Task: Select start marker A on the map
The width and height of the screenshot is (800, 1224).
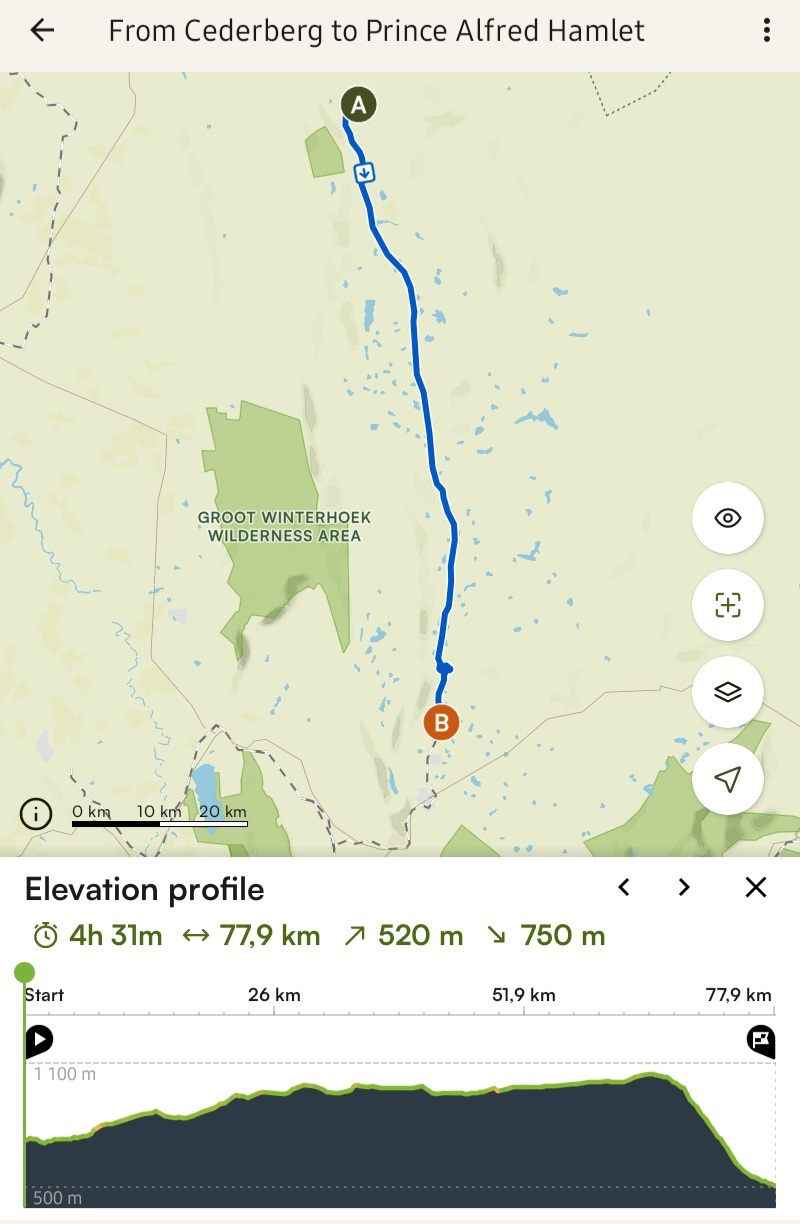Action: pos(359,103)
